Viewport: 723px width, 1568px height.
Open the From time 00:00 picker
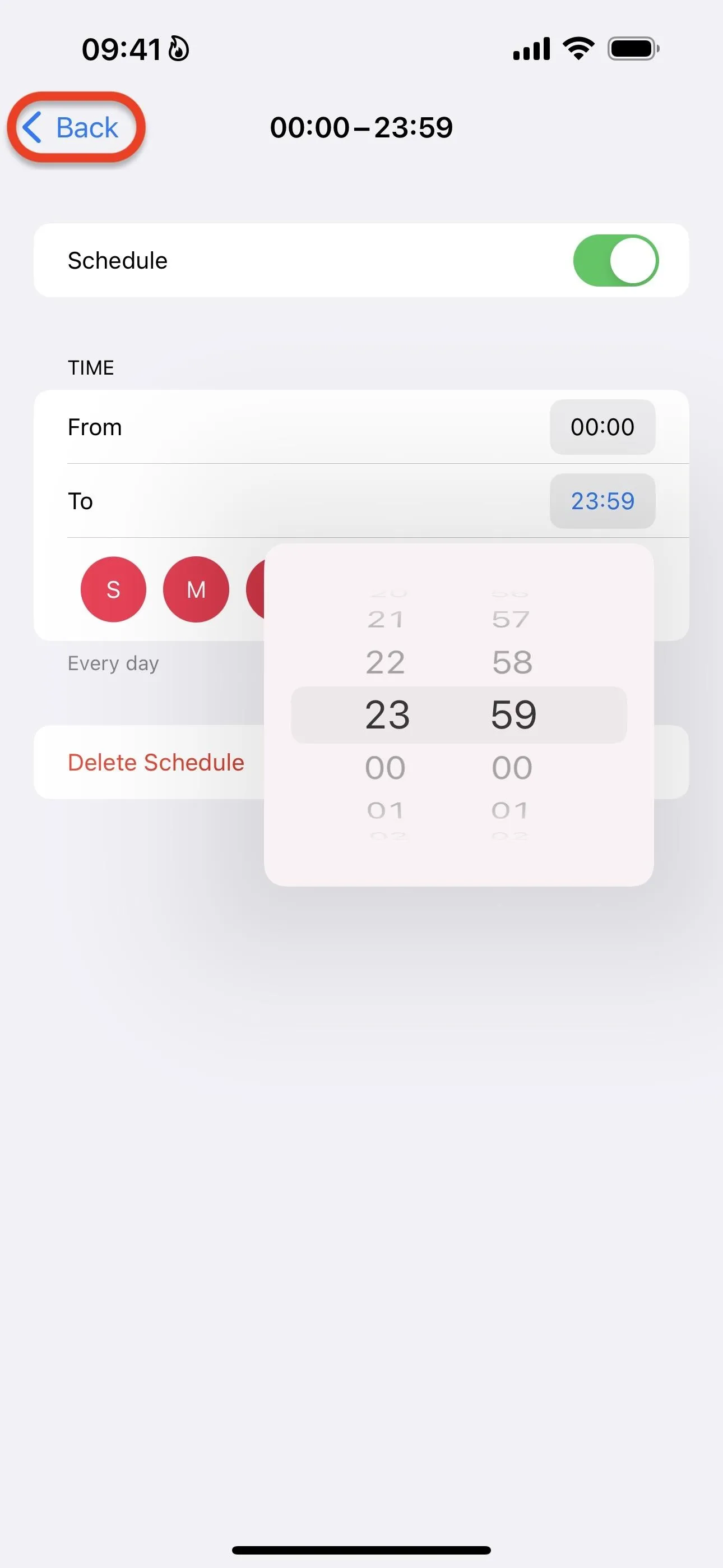pyautogui.click(x=602, y=427)
